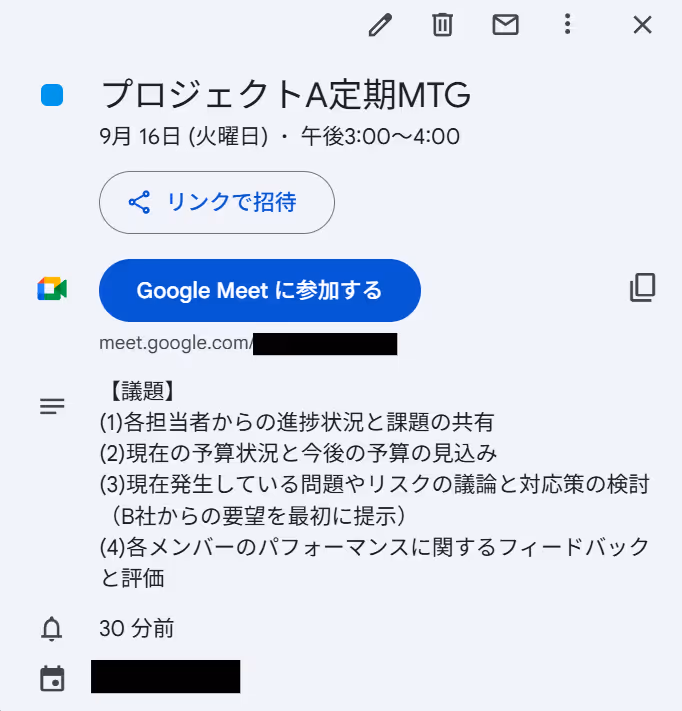Copy the Google Meet link

click(642, 289)
